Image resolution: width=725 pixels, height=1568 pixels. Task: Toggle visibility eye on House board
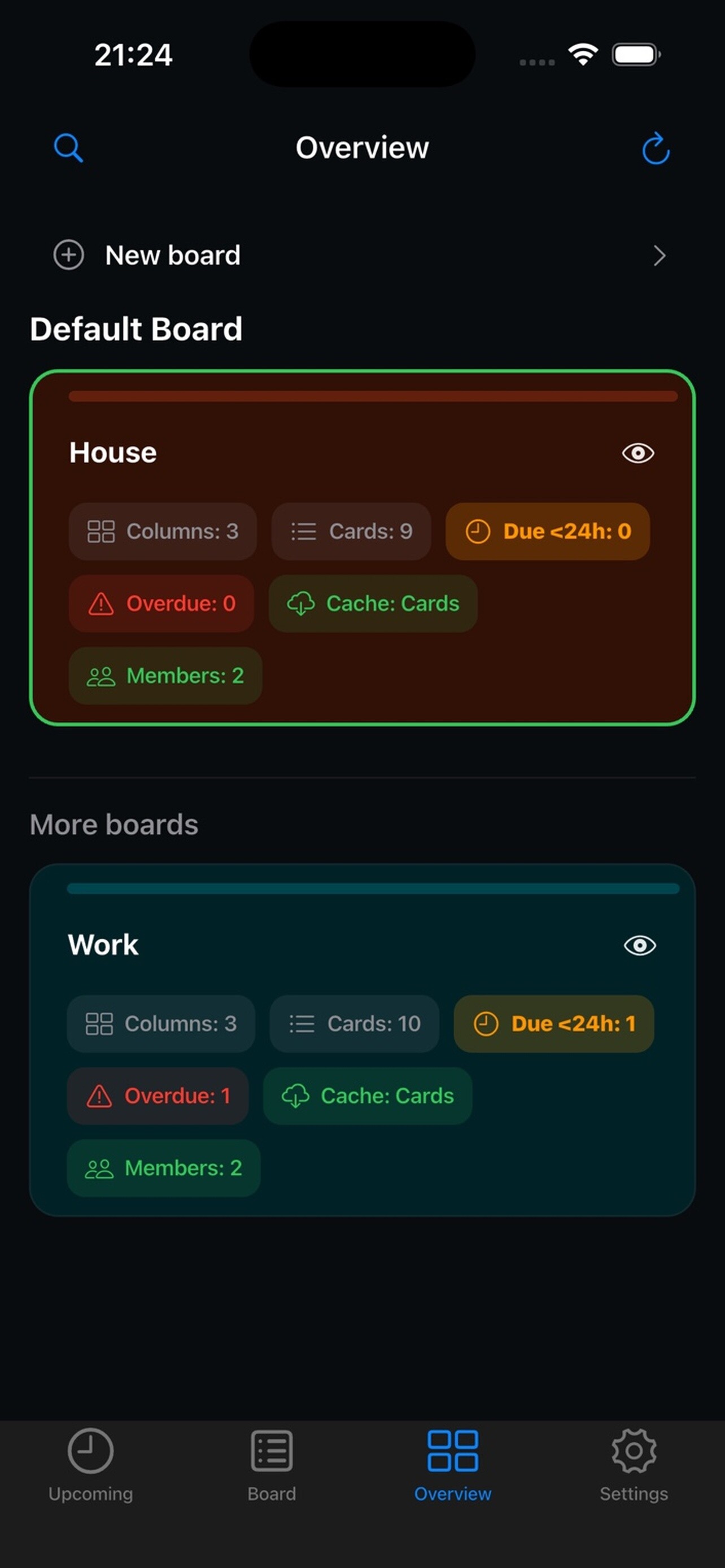(637, 453)
